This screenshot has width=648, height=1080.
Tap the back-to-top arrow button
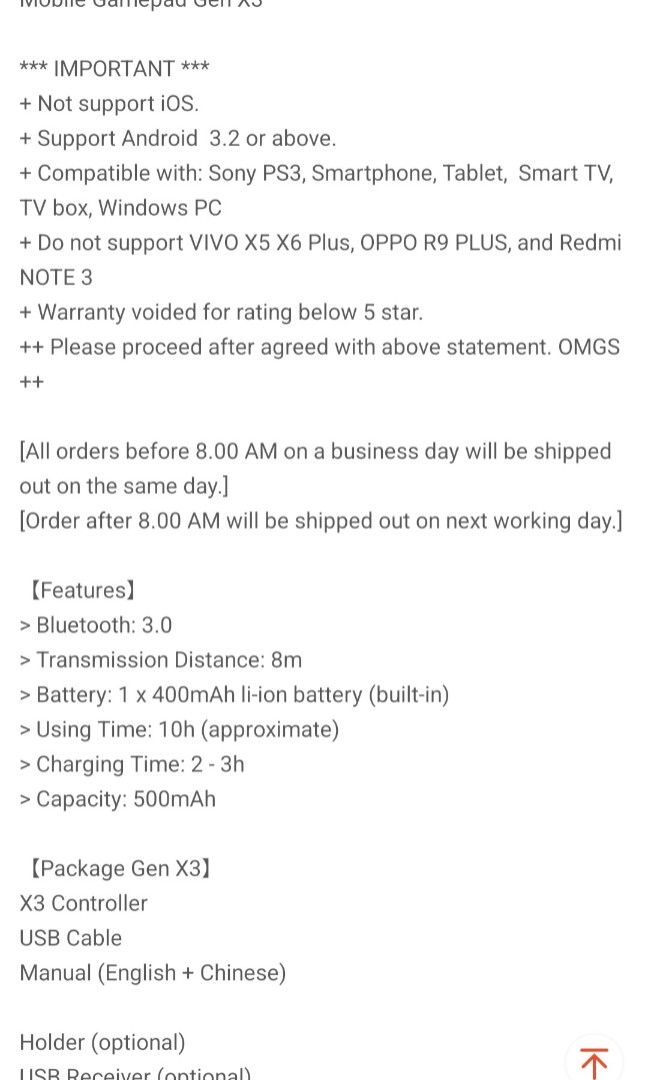[594, 1060]
